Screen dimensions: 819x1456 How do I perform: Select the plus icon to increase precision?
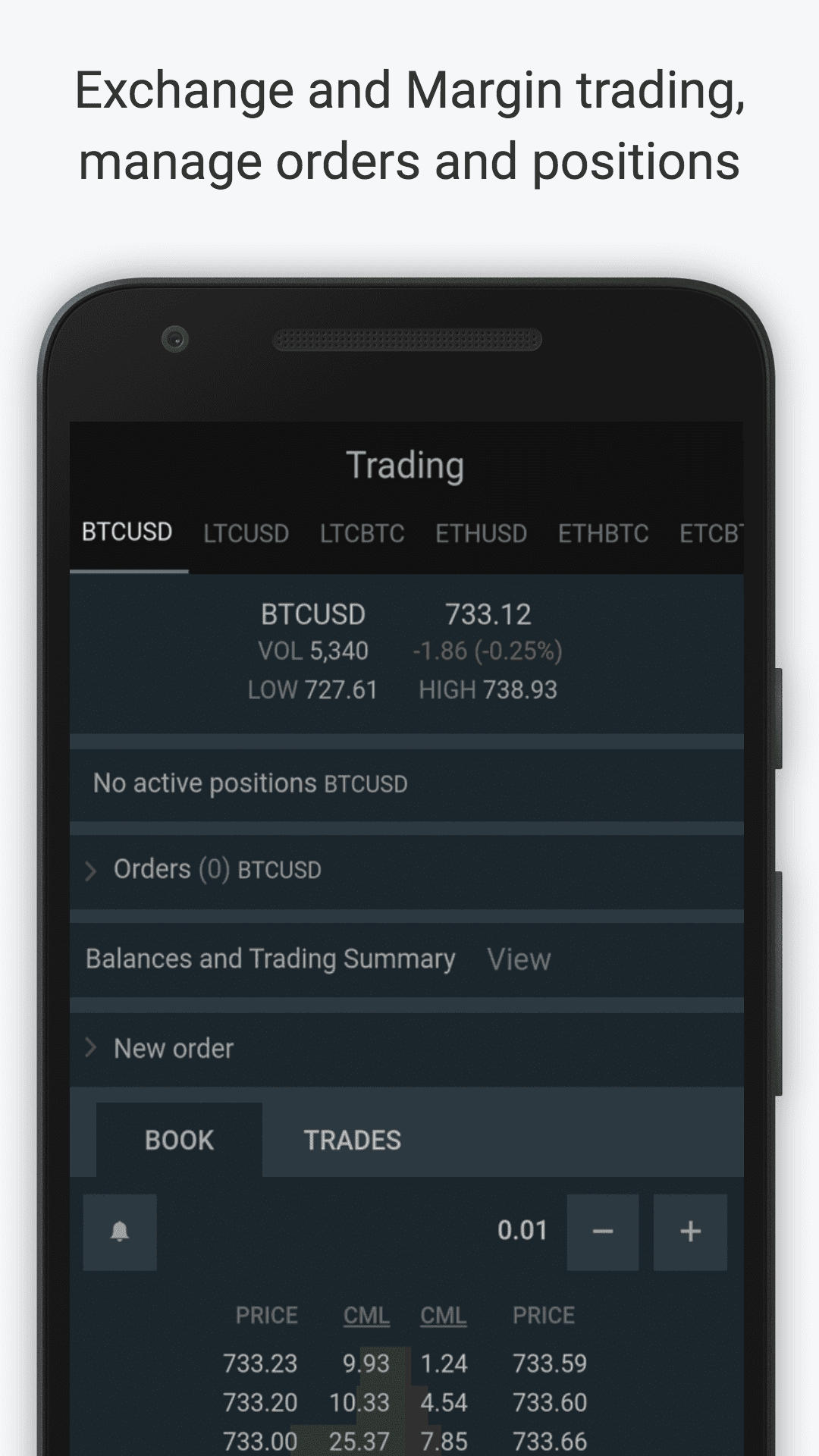coord(689,1231)
